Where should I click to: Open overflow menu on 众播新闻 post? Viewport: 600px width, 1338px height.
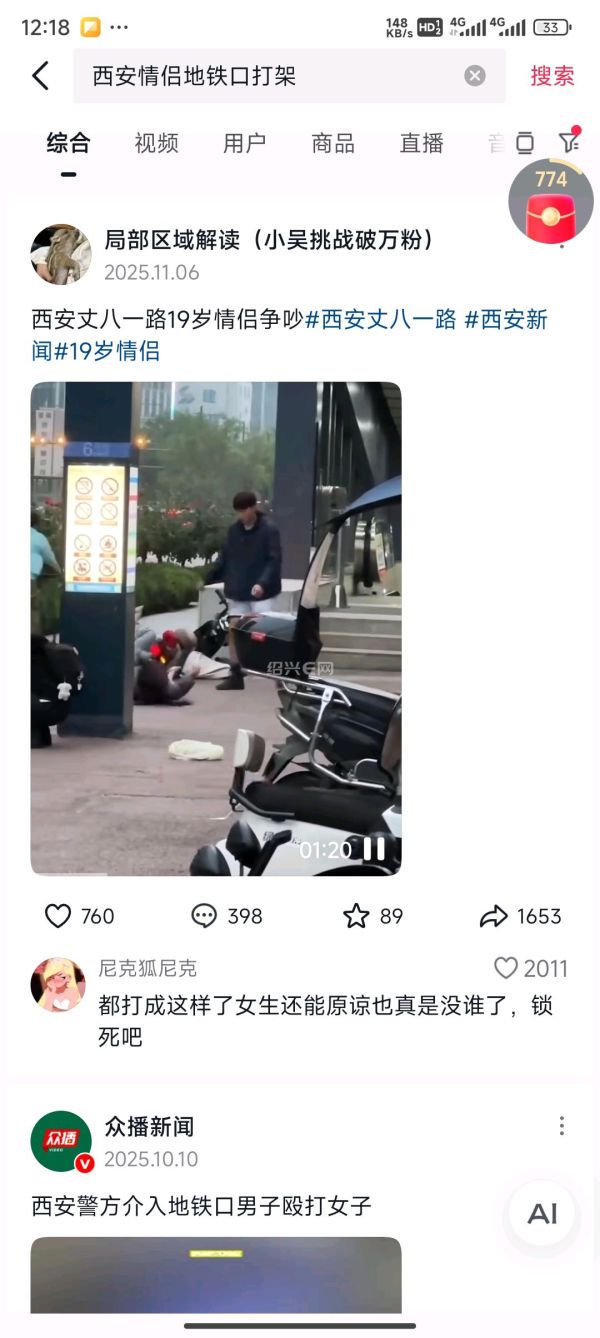tap(562, 1126)
